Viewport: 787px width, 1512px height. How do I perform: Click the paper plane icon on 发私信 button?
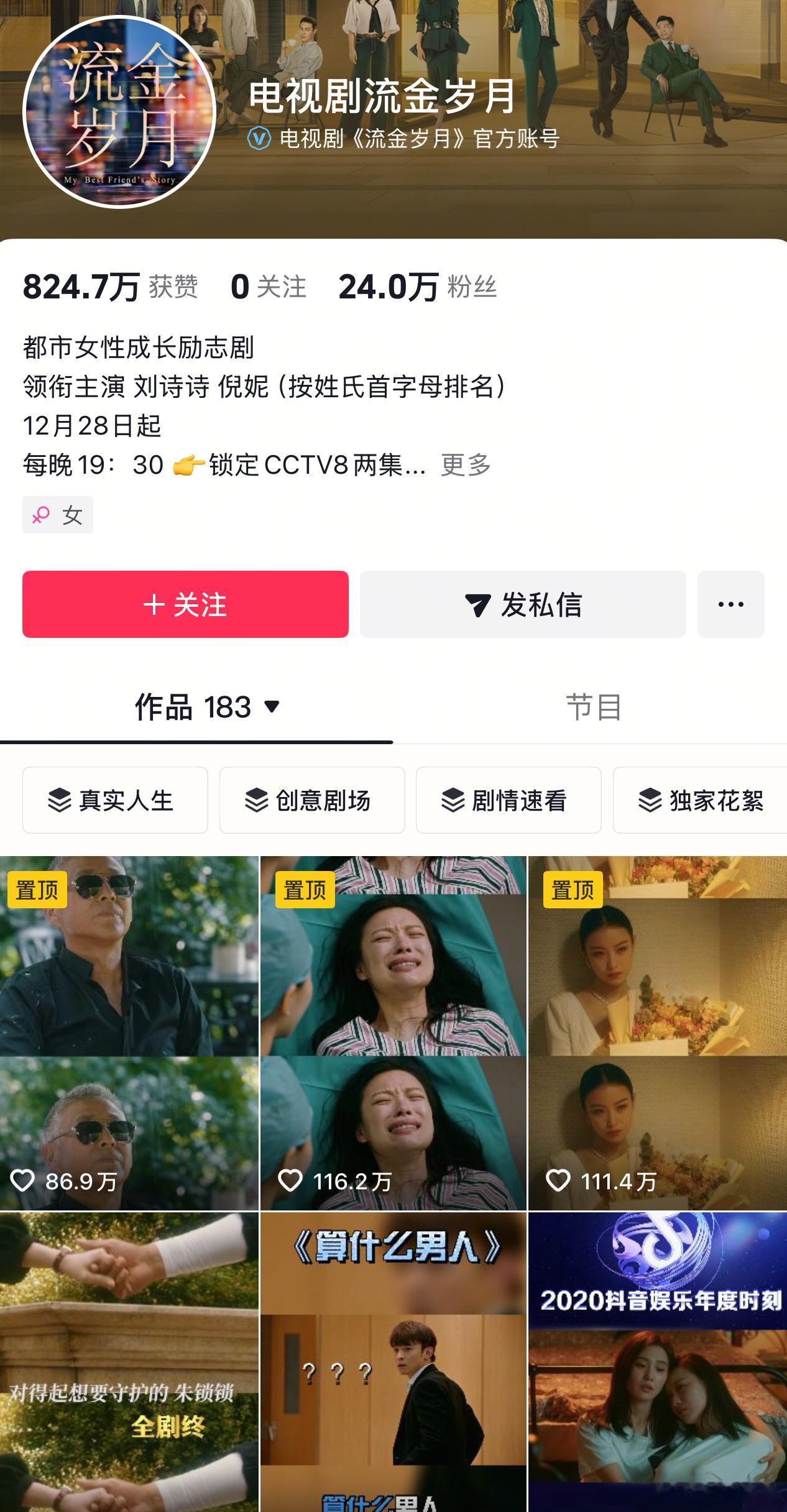tap(477, 604)
